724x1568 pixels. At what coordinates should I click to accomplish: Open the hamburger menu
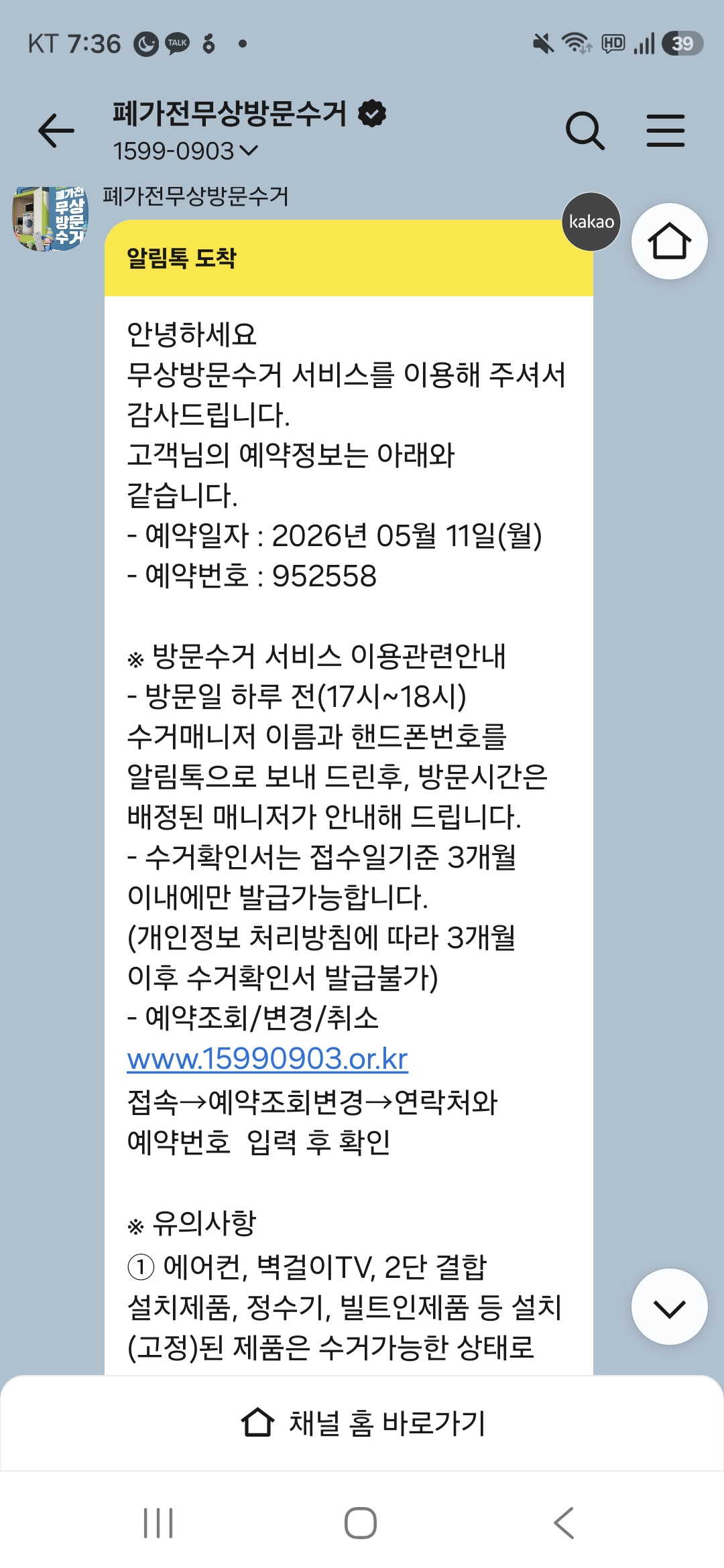[x=665, y=130]
